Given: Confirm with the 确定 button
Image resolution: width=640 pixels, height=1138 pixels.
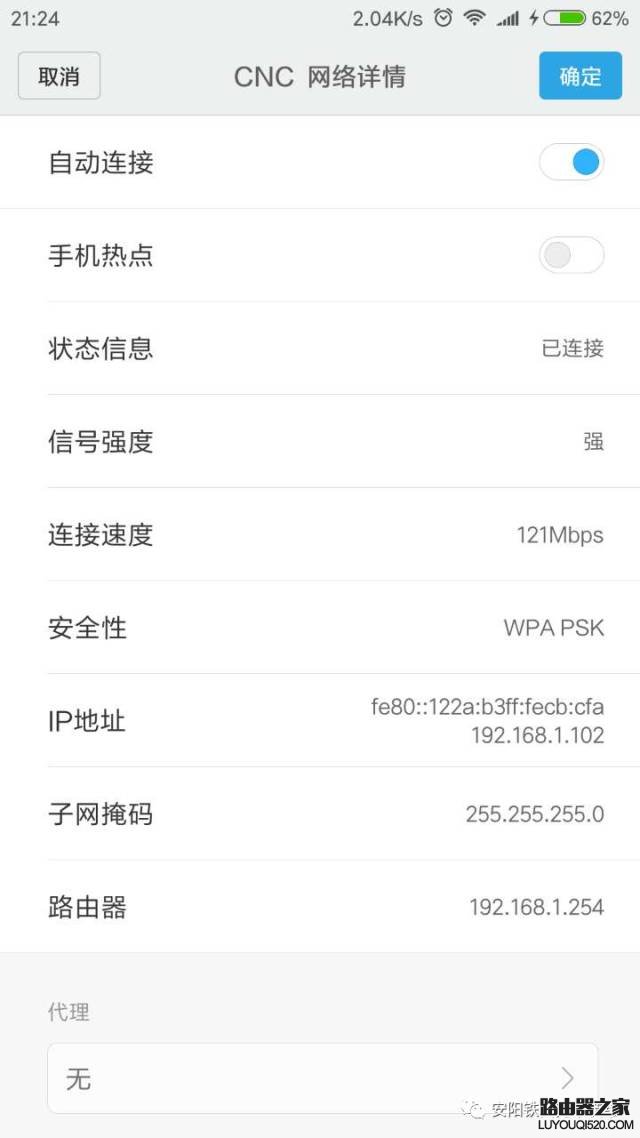Looking at the screenshot, I should click(x=580, y=76).
